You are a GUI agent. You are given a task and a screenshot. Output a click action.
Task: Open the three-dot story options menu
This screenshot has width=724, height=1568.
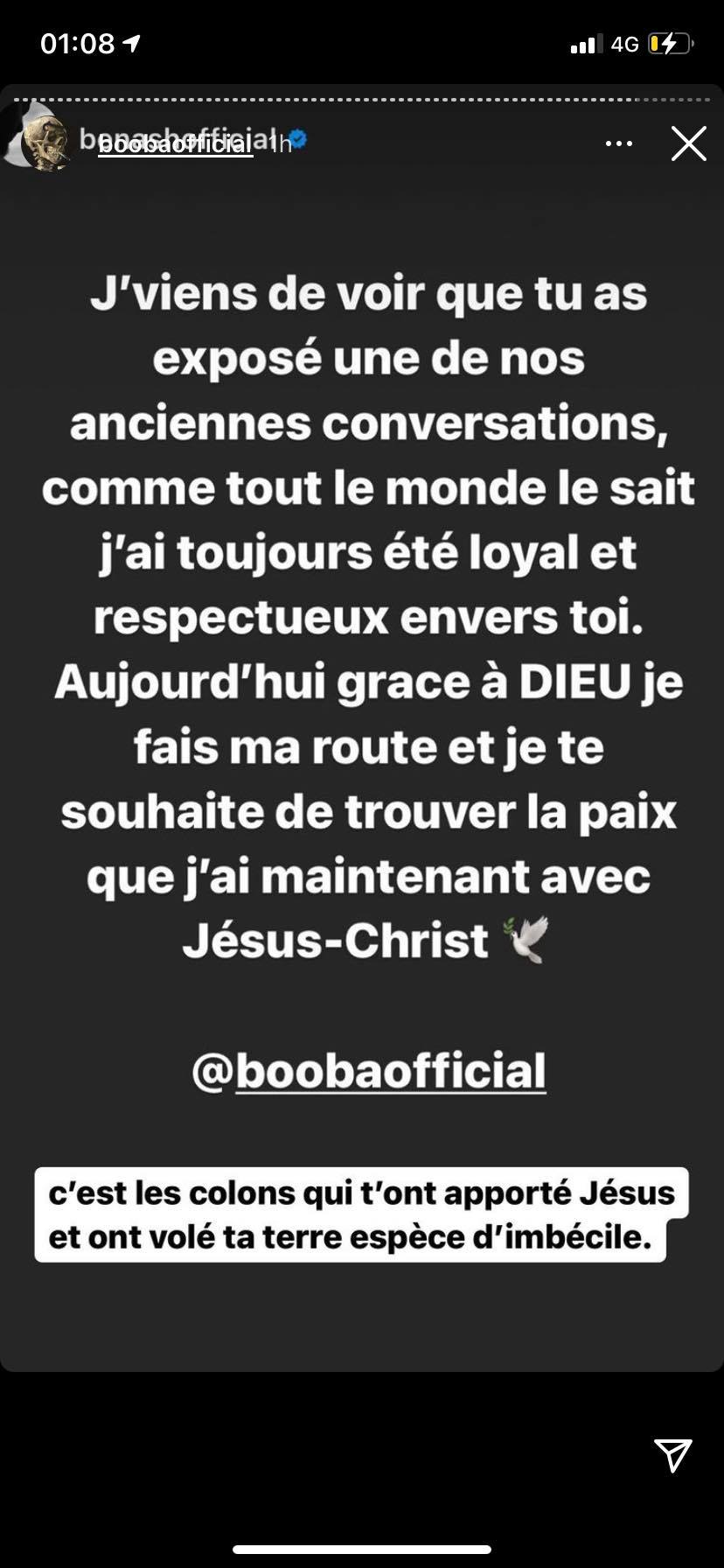coord(619,143)
